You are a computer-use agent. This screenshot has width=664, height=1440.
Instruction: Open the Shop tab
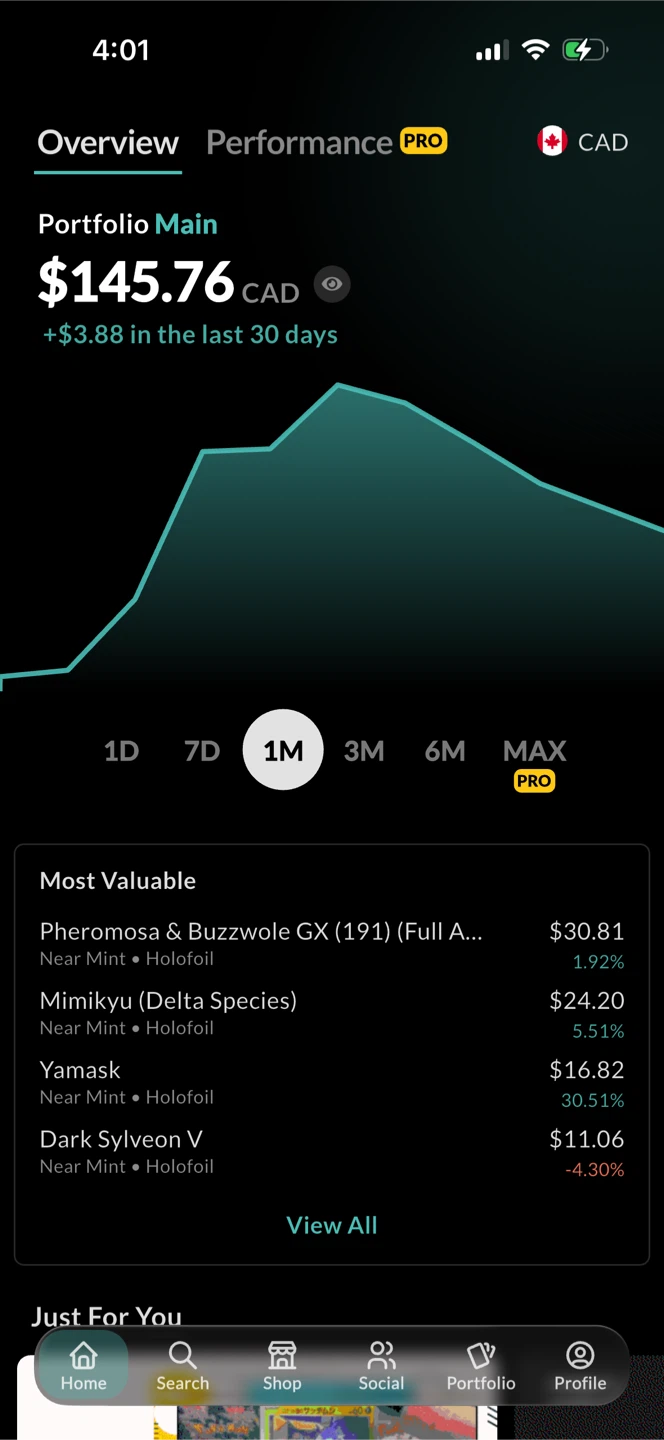(x=282, y=1367)
